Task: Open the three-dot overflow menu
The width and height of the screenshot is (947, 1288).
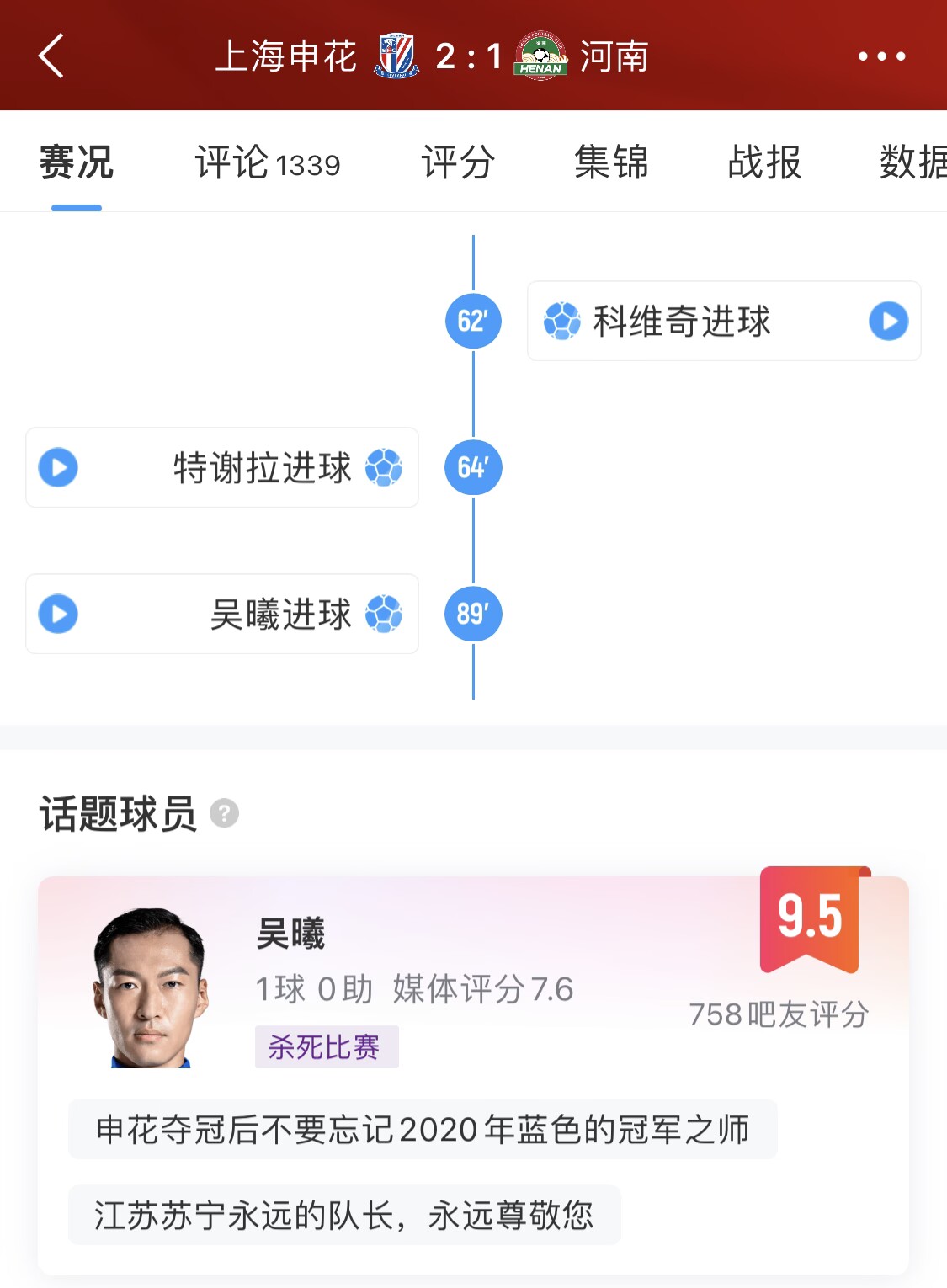Action: (x=881, y=56)
